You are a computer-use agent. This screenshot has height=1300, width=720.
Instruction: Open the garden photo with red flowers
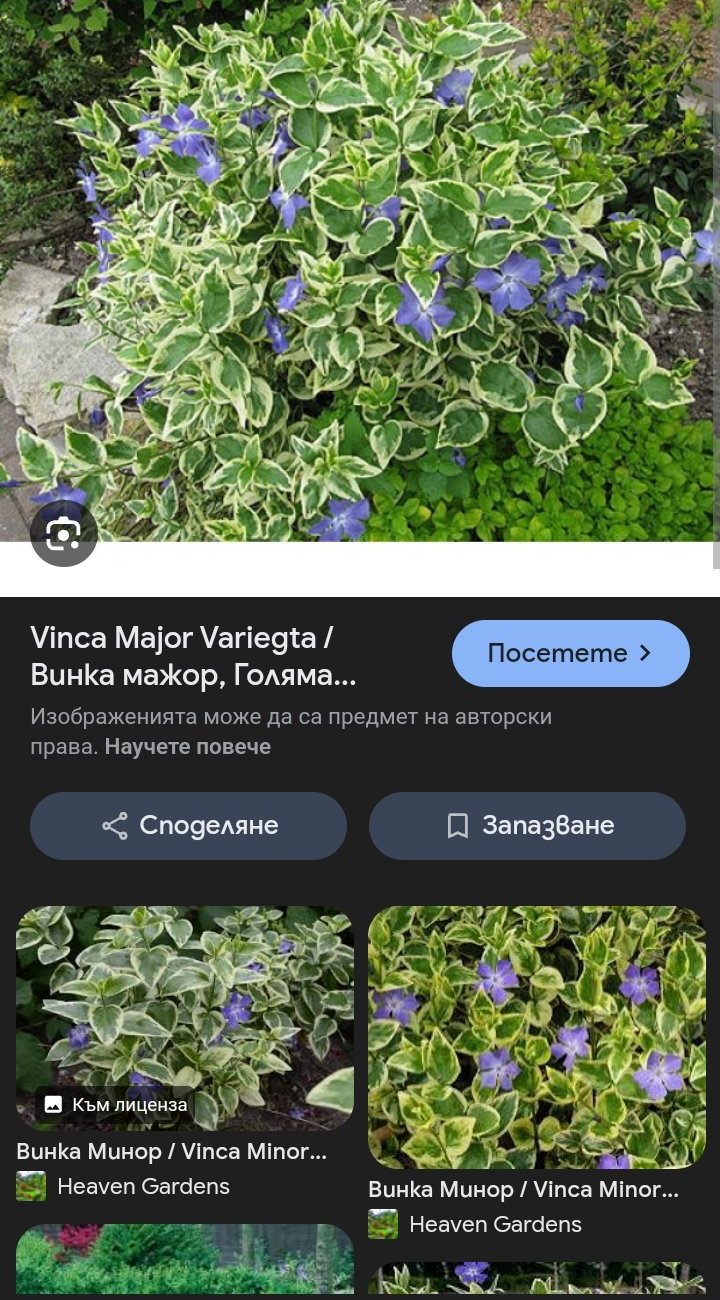185,1260
